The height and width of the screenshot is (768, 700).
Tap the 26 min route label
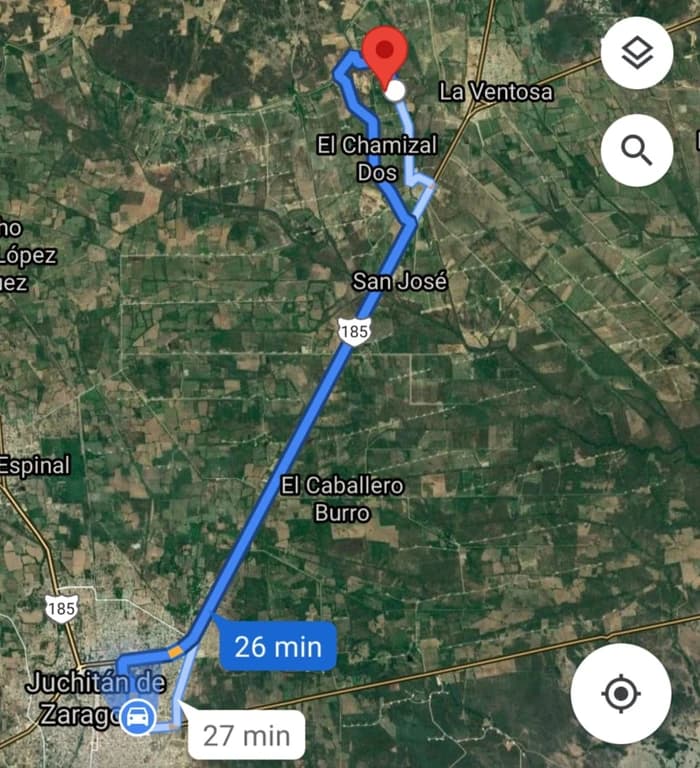[x=278, y=646]
